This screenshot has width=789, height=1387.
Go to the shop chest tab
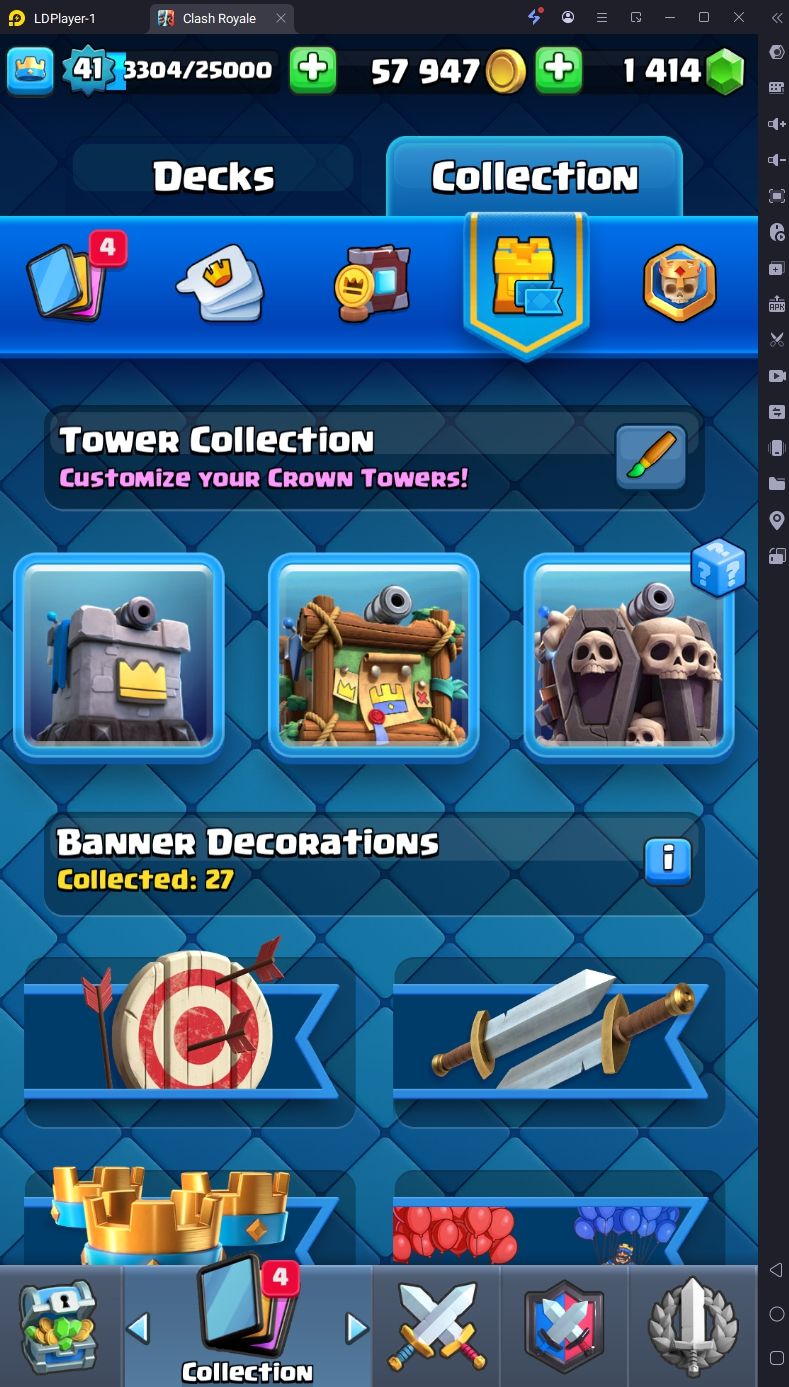click(60, 1325)
